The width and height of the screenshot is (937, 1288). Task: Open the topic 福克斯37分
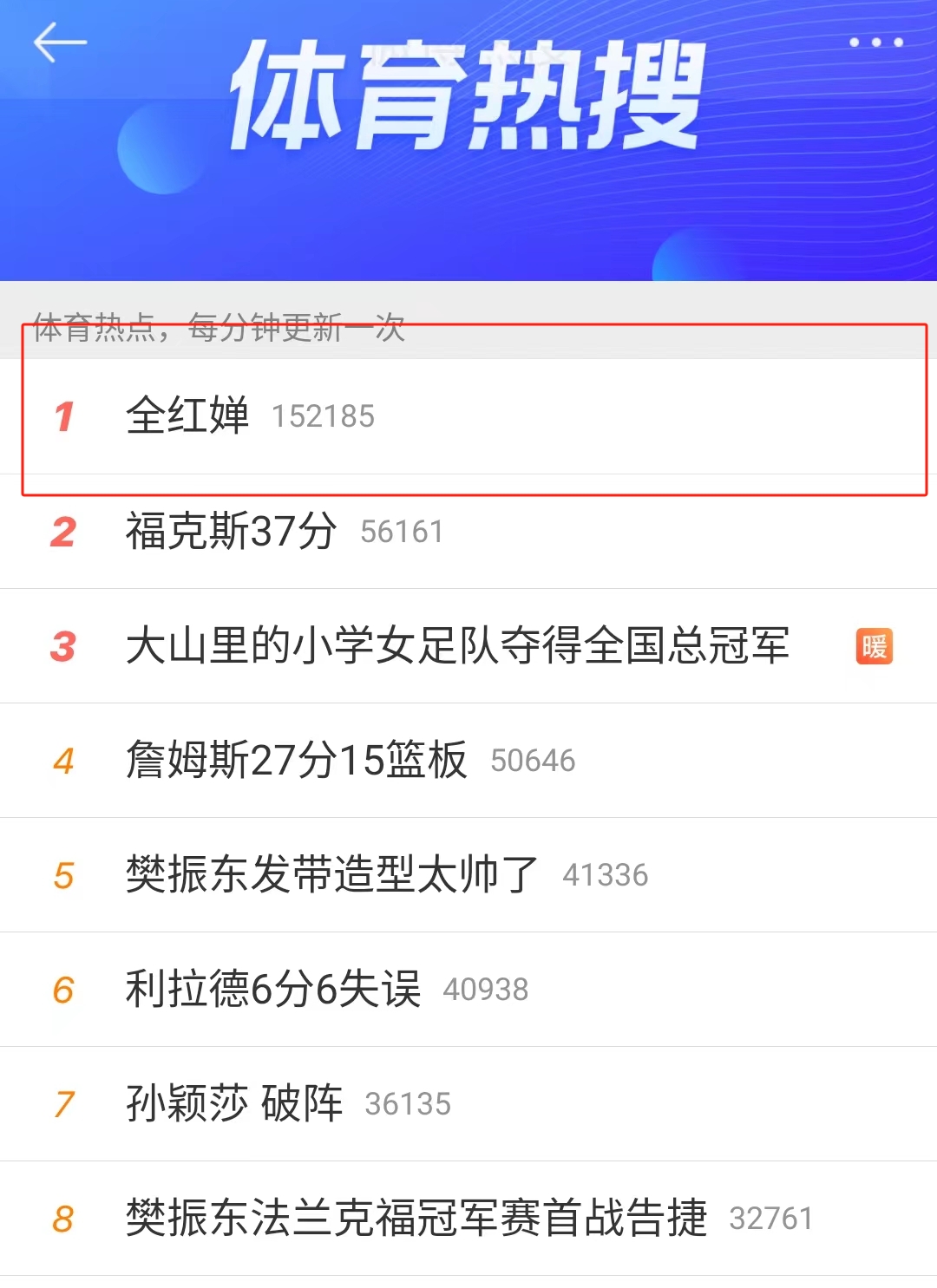tap(232, 531)
